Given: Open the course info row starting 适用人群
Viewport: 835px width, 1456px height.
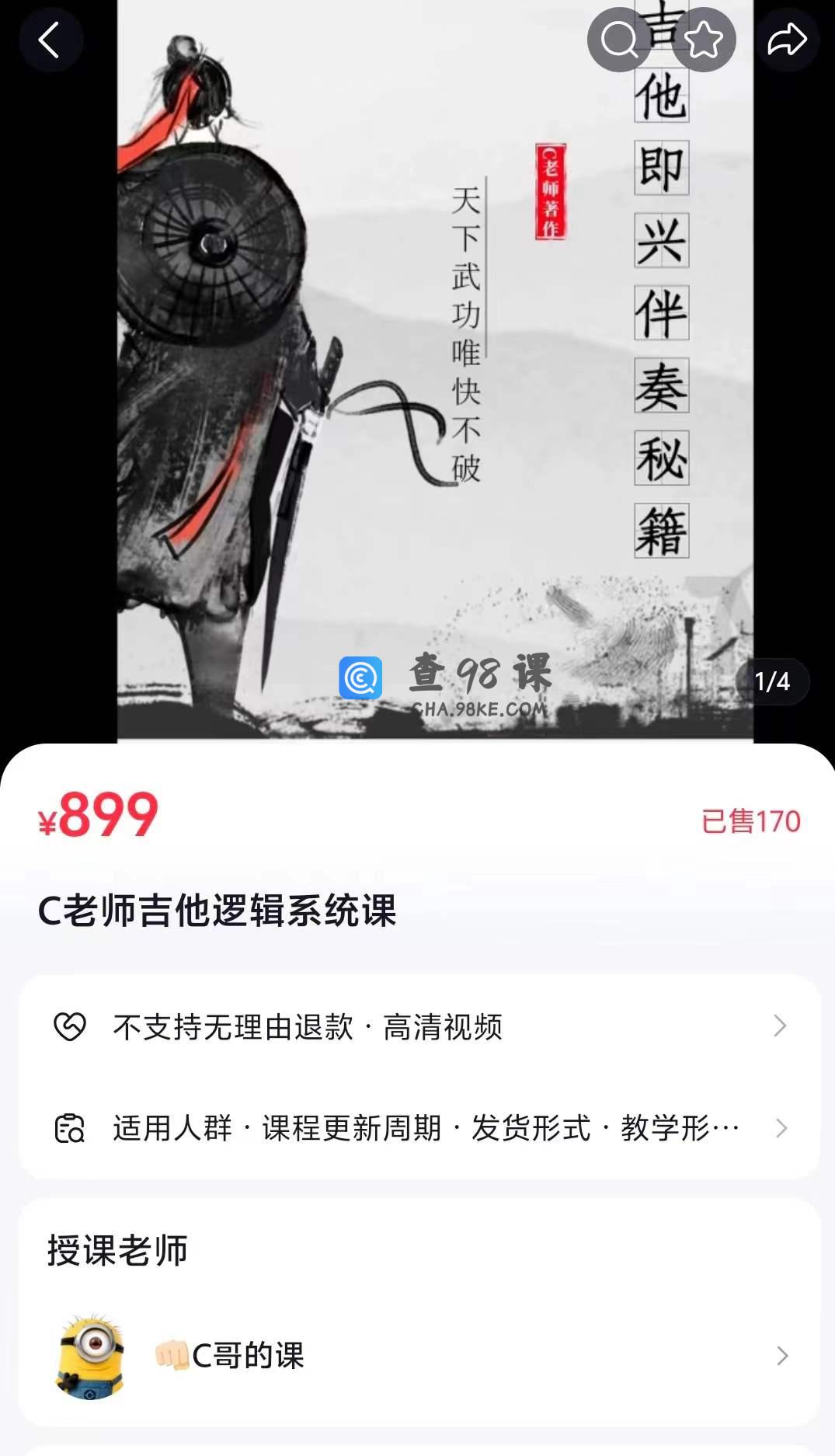Looking at the screenshot, I should click(419, 1128).
